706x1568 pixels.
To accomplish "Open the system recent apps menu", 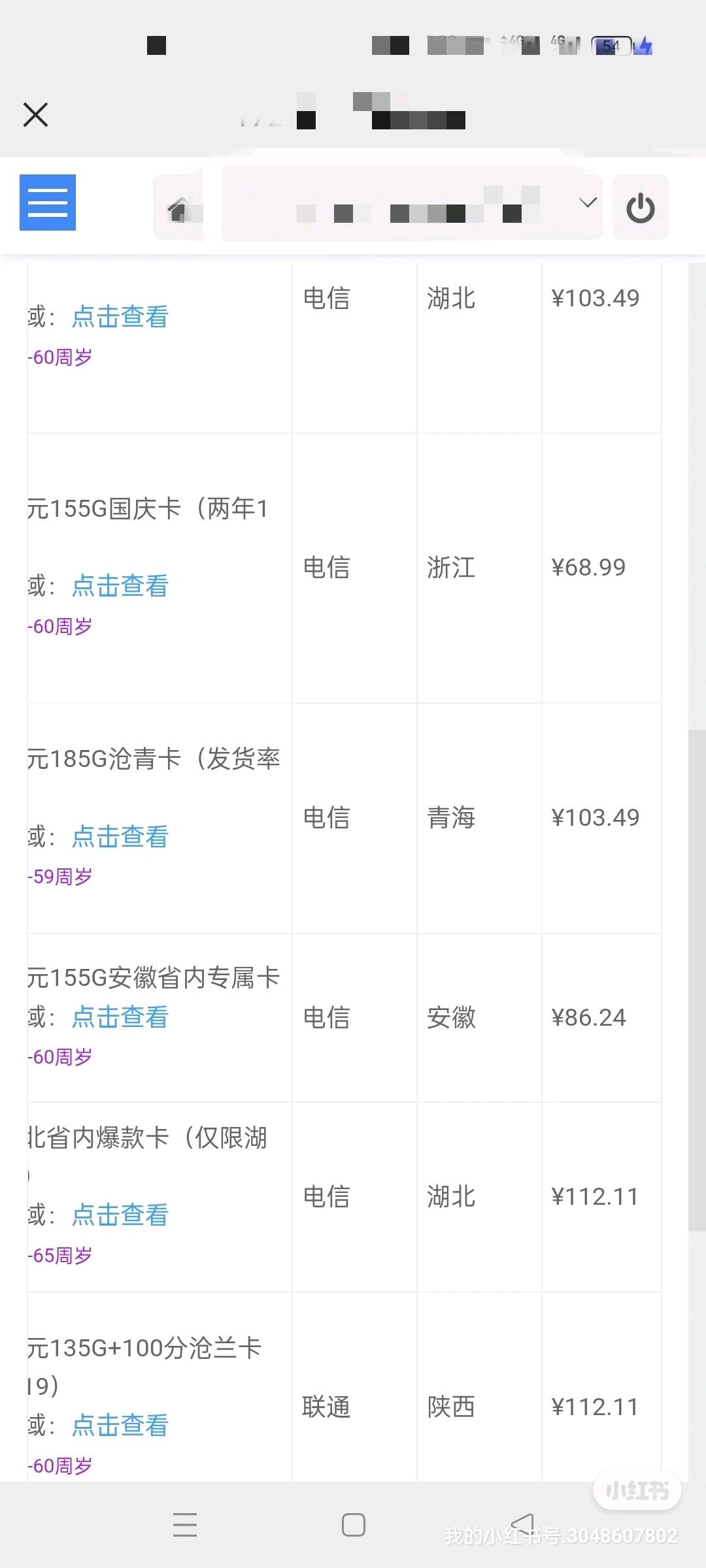I will pyautogui.click(x=185, y=1525).
